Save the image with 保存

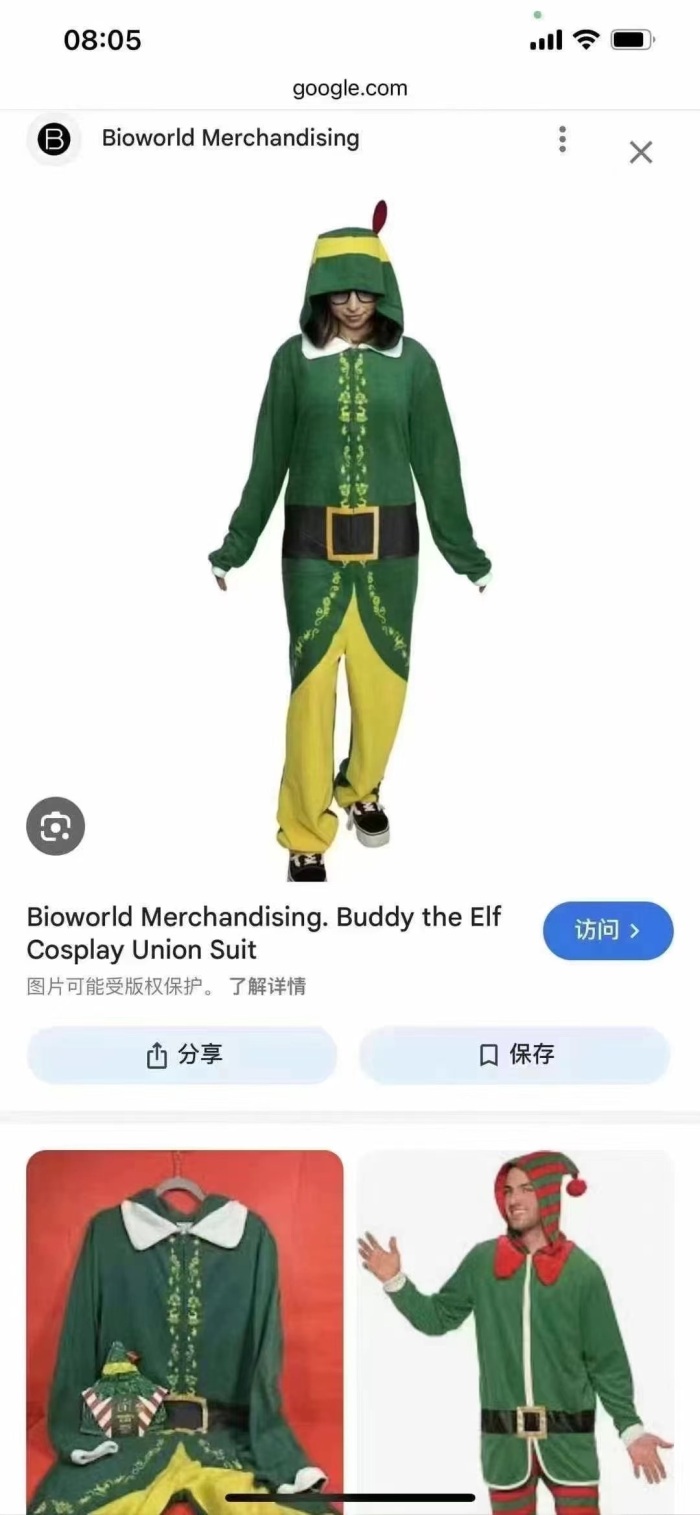pos(514,1055)
